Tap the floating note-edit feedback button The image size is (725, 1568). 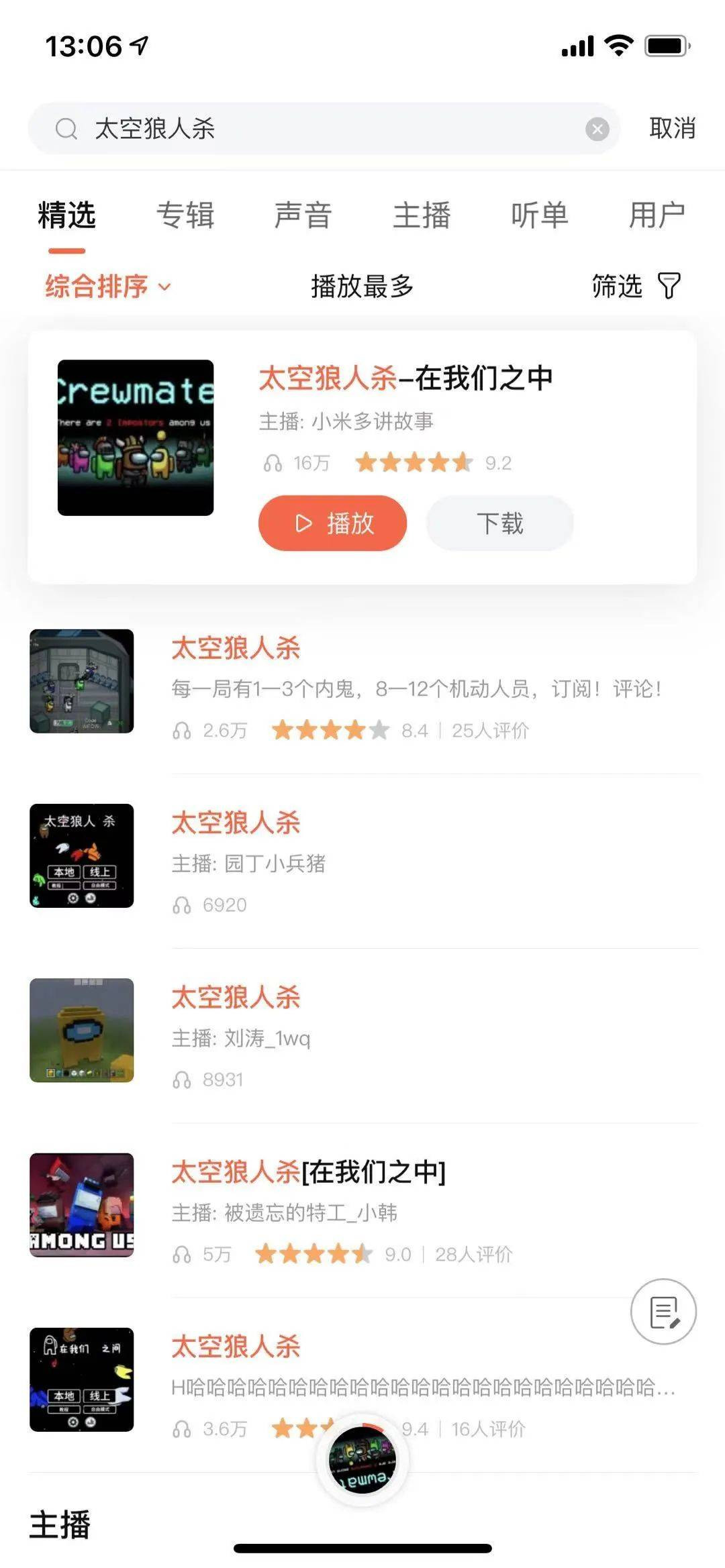point(663,1312)
